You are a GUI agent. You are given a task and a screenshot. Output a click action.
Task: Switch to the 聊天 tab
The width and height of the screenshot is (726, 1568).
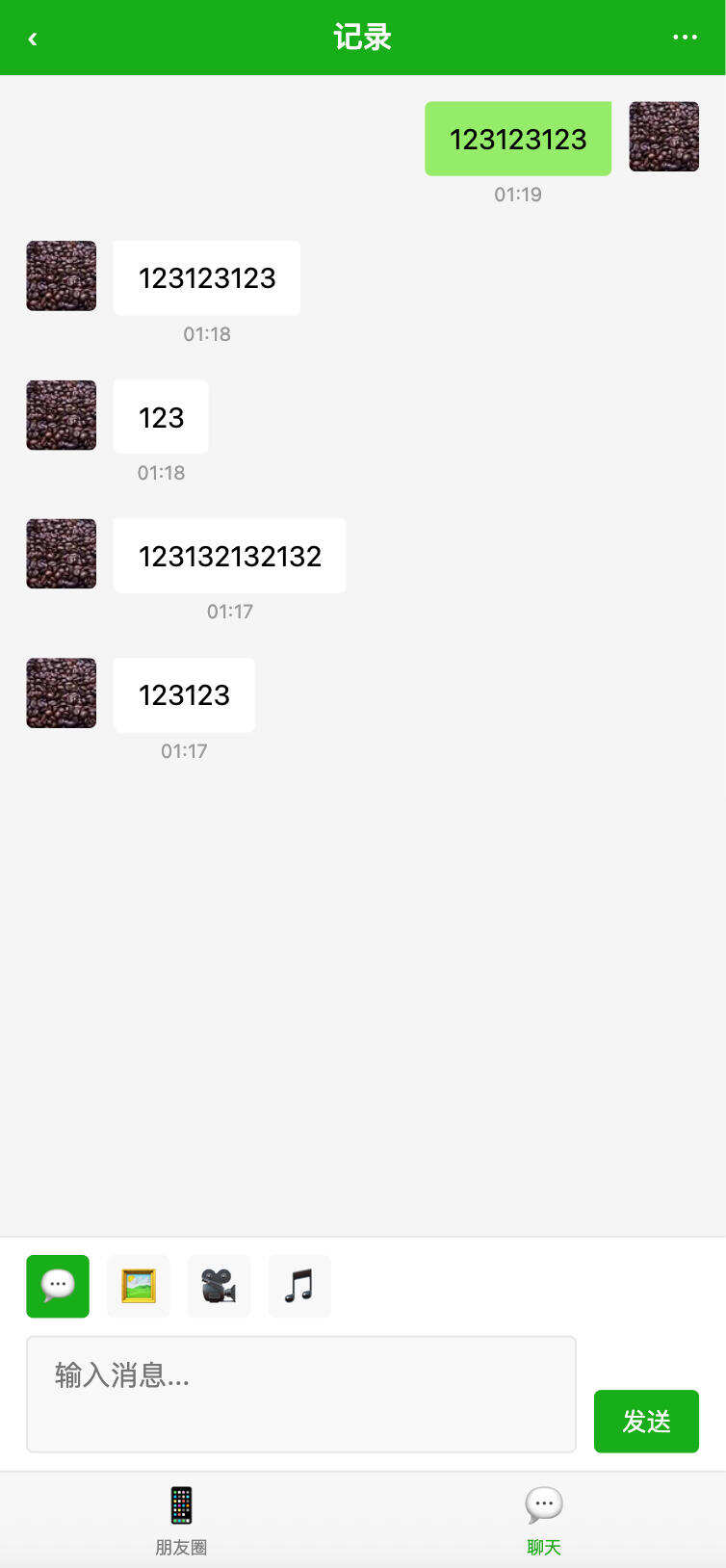(544, 1520)
